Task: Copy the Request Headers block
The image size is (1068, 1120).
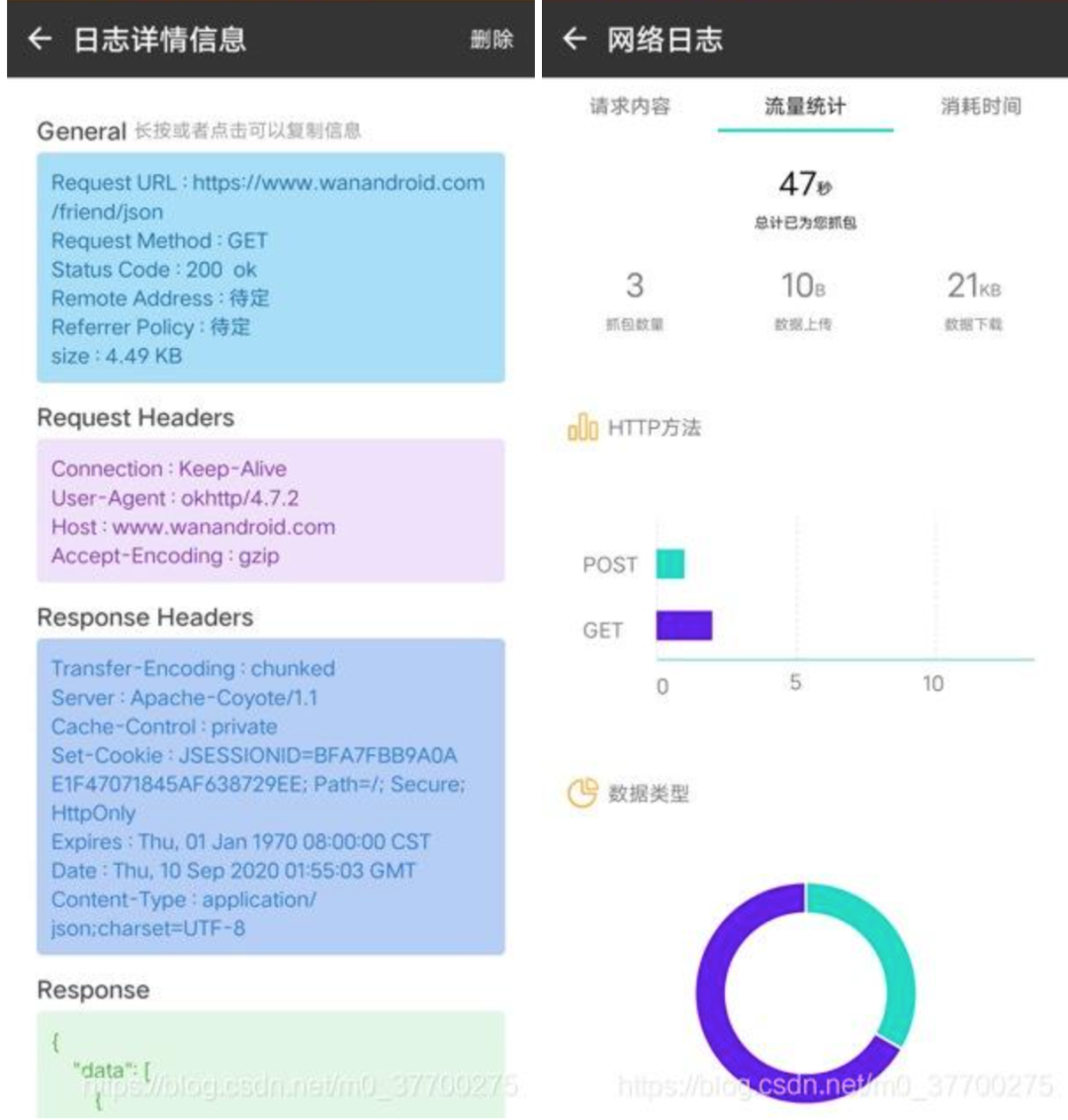Action: [x=270, y=511]
